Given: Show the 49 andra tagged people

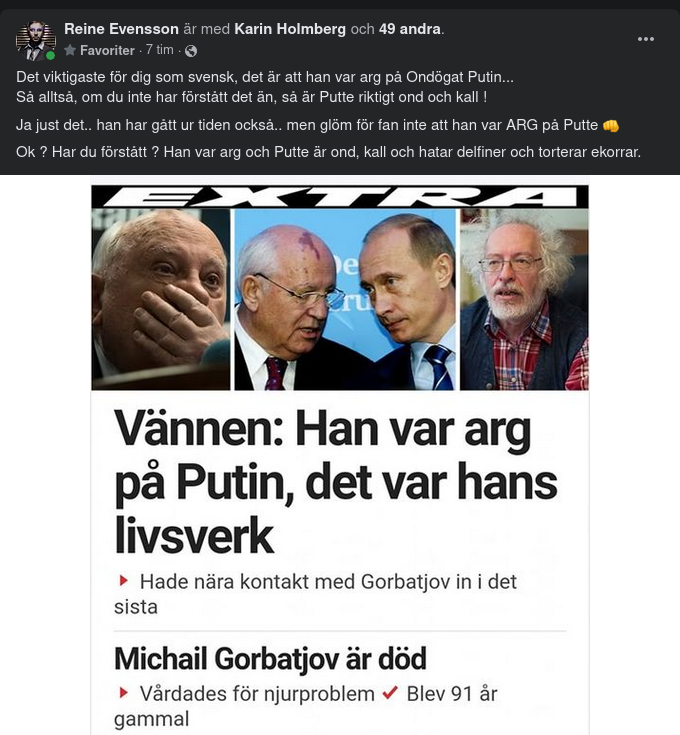Looking at the screenshot, I should (x=410, y=29).
